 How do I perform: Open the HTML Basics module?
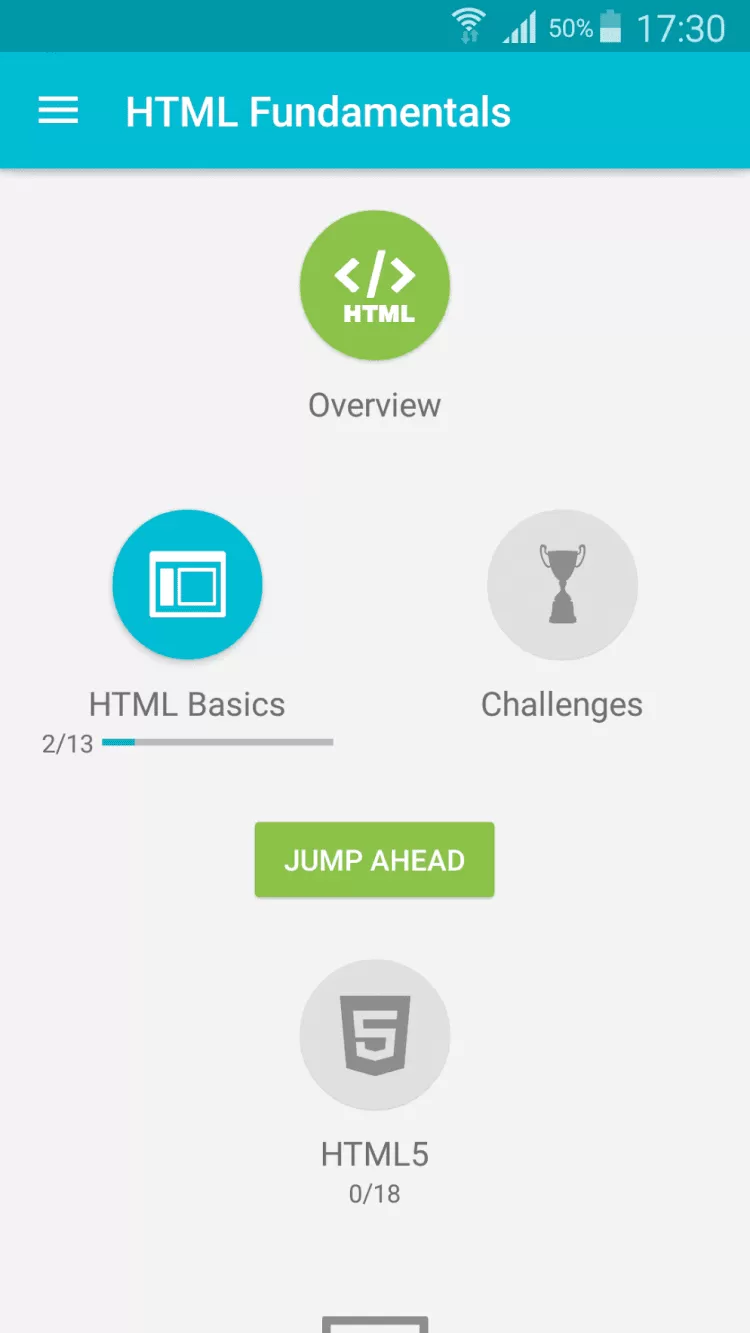pyautogui.click(x=187, y=585)
